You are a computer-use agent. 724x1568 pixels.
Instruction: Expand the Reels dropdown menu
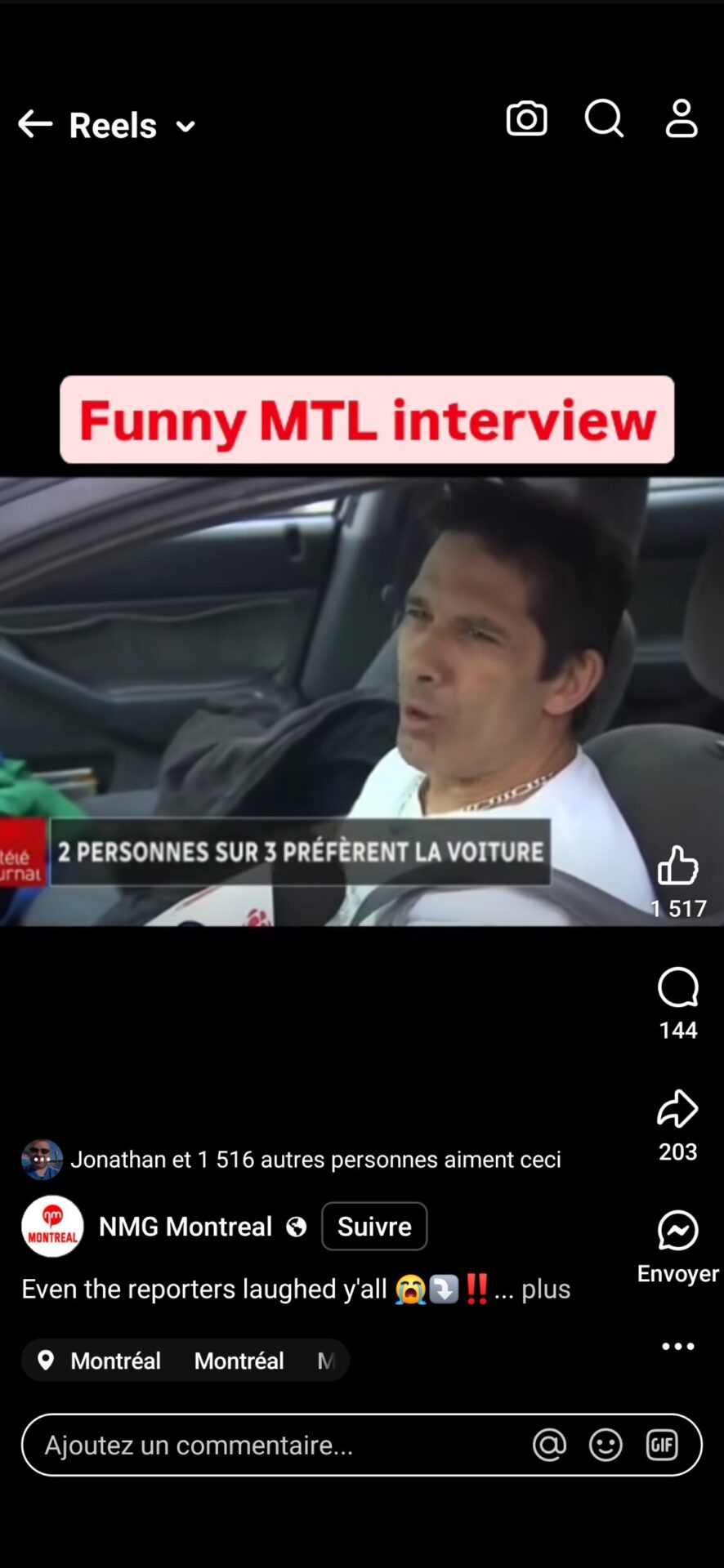point(185,127)
